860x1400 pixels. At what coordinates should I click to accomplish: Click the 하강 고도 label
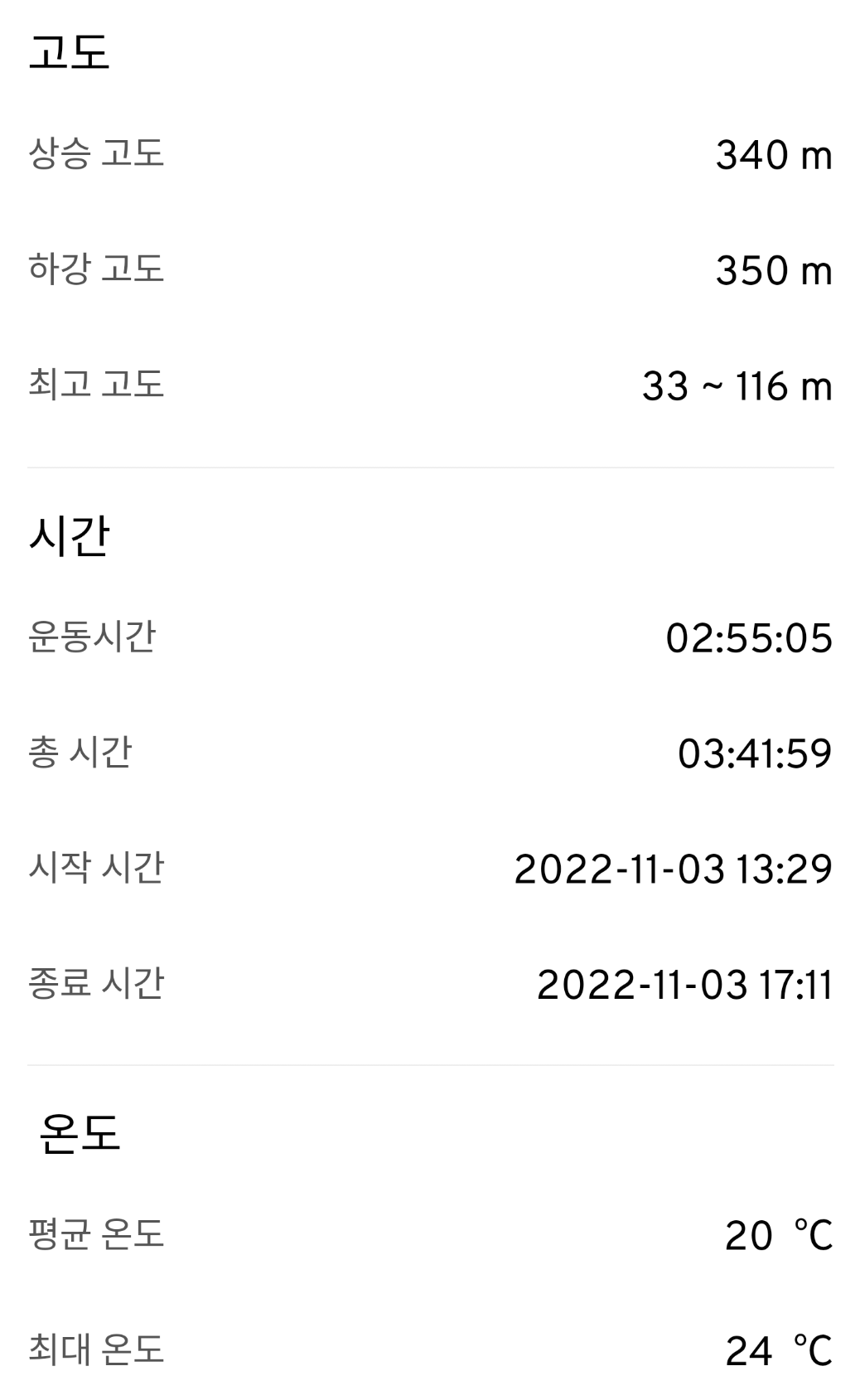click(96, 269)
